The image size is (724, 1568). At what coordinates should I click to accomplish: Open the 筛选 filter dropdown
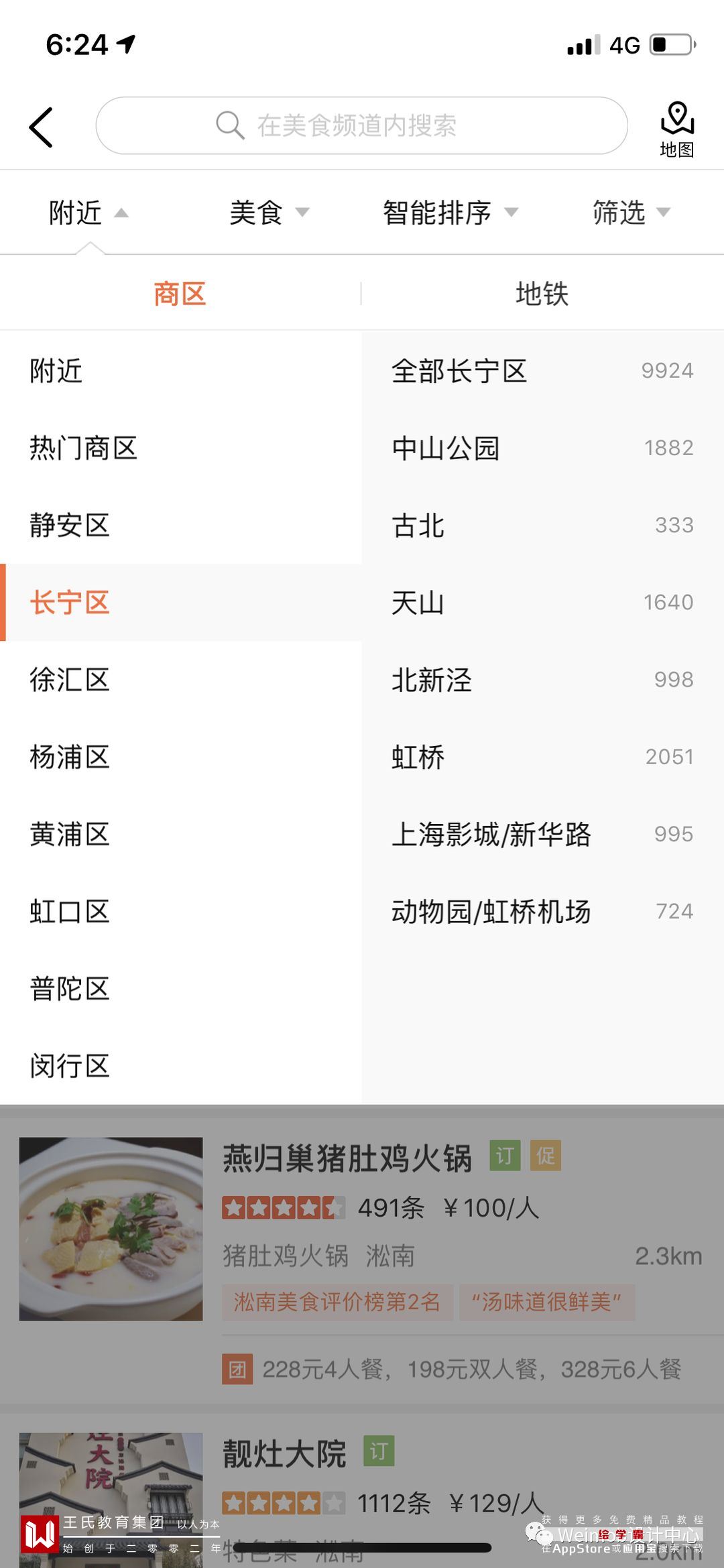[631, 213]
